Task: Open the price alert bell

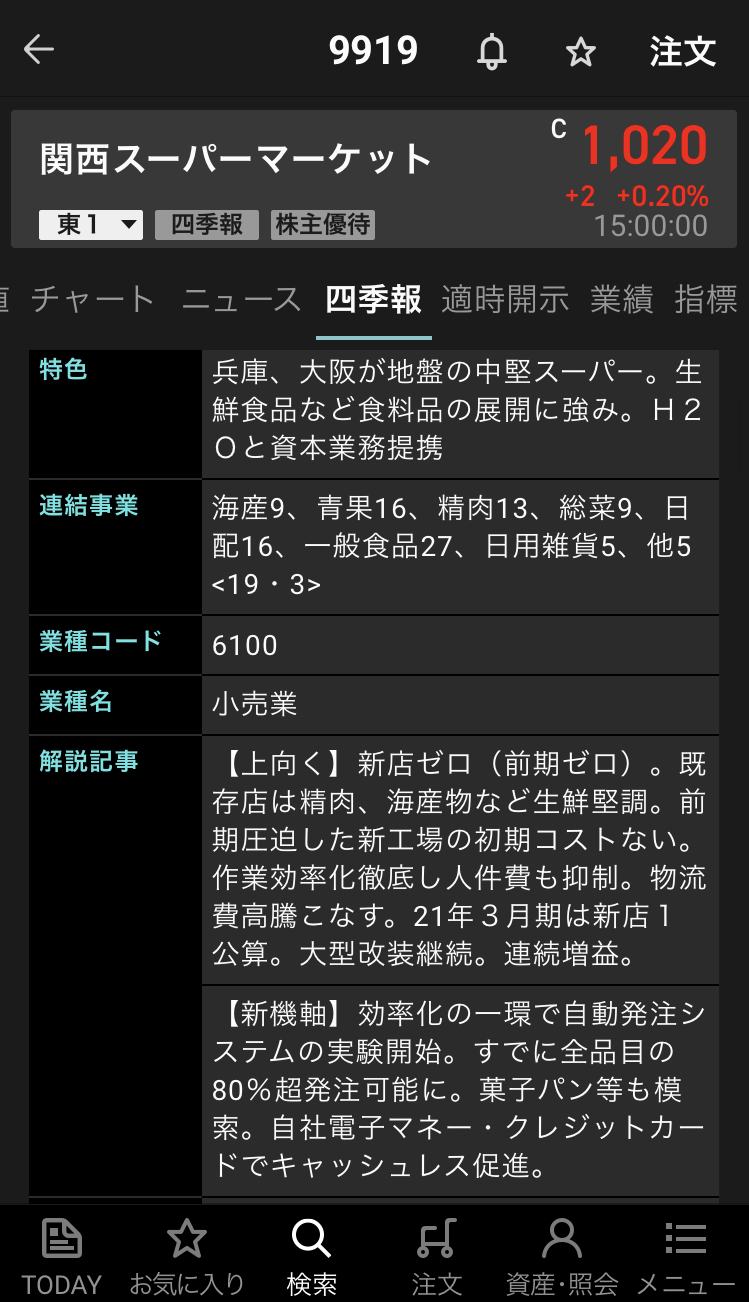Action: (491, 51)
